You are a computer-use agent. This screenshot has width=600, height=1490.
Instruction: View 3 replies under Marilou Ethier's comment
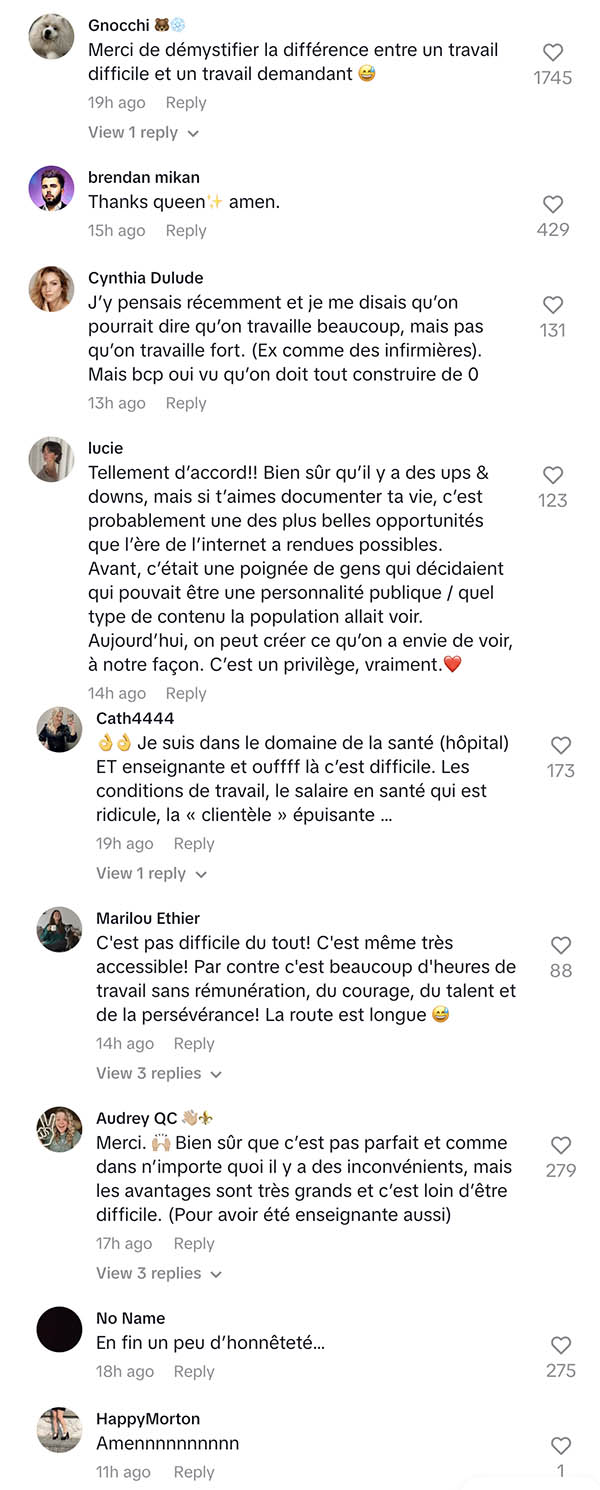(x=159, y=1073)
